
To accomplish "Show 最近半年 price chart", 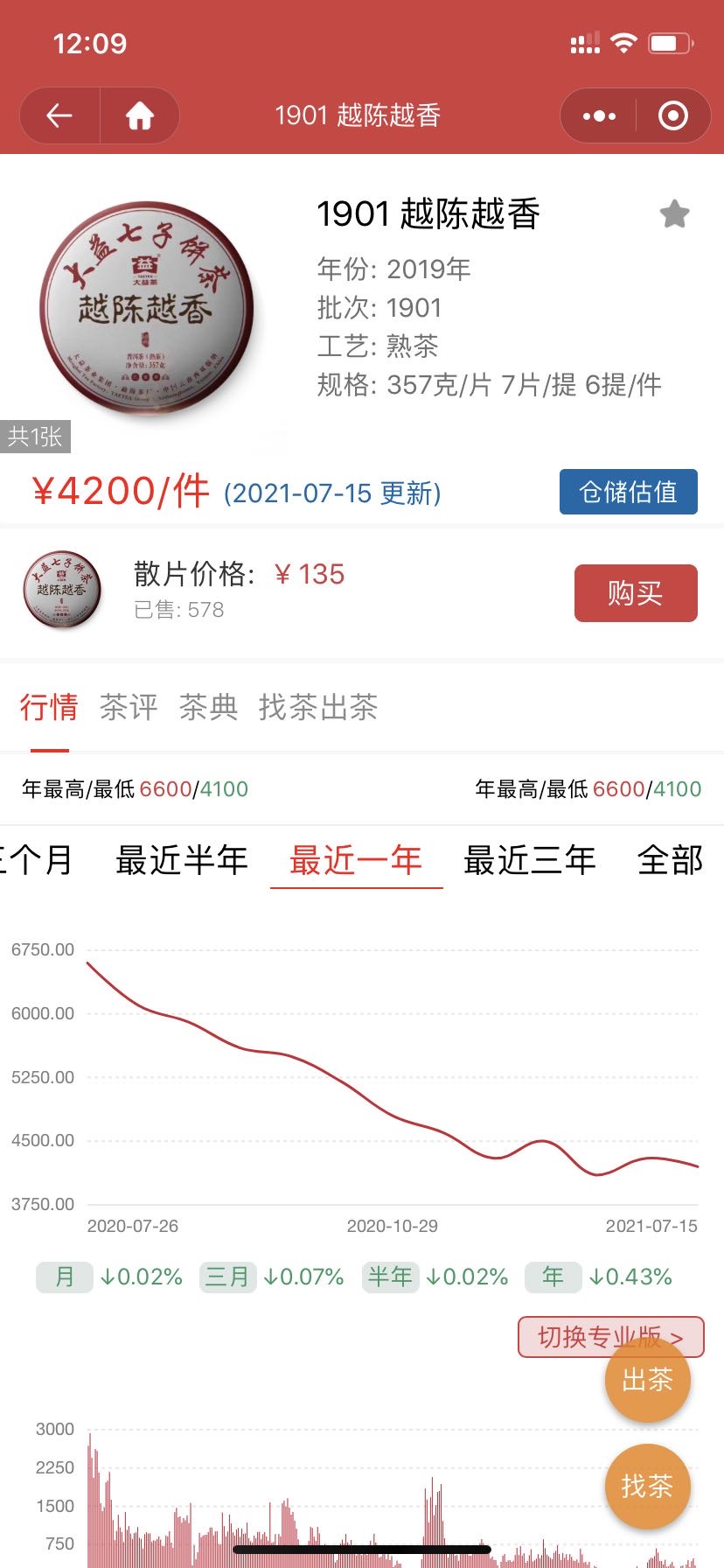I will [182, 860].
